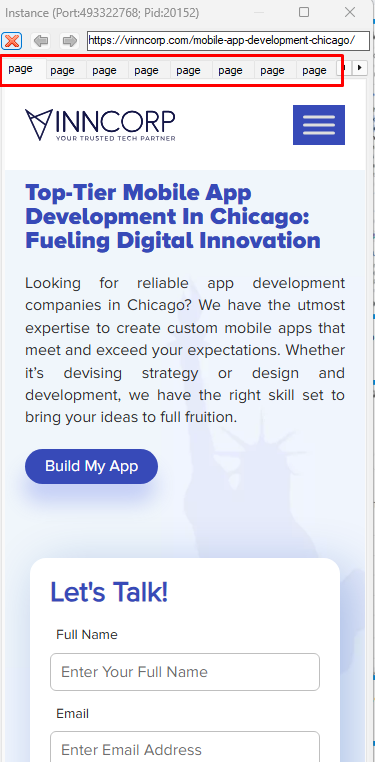Select the URL address bar
Image resolution: width=375 pixels, height=762 pixels.
point(228,40)
